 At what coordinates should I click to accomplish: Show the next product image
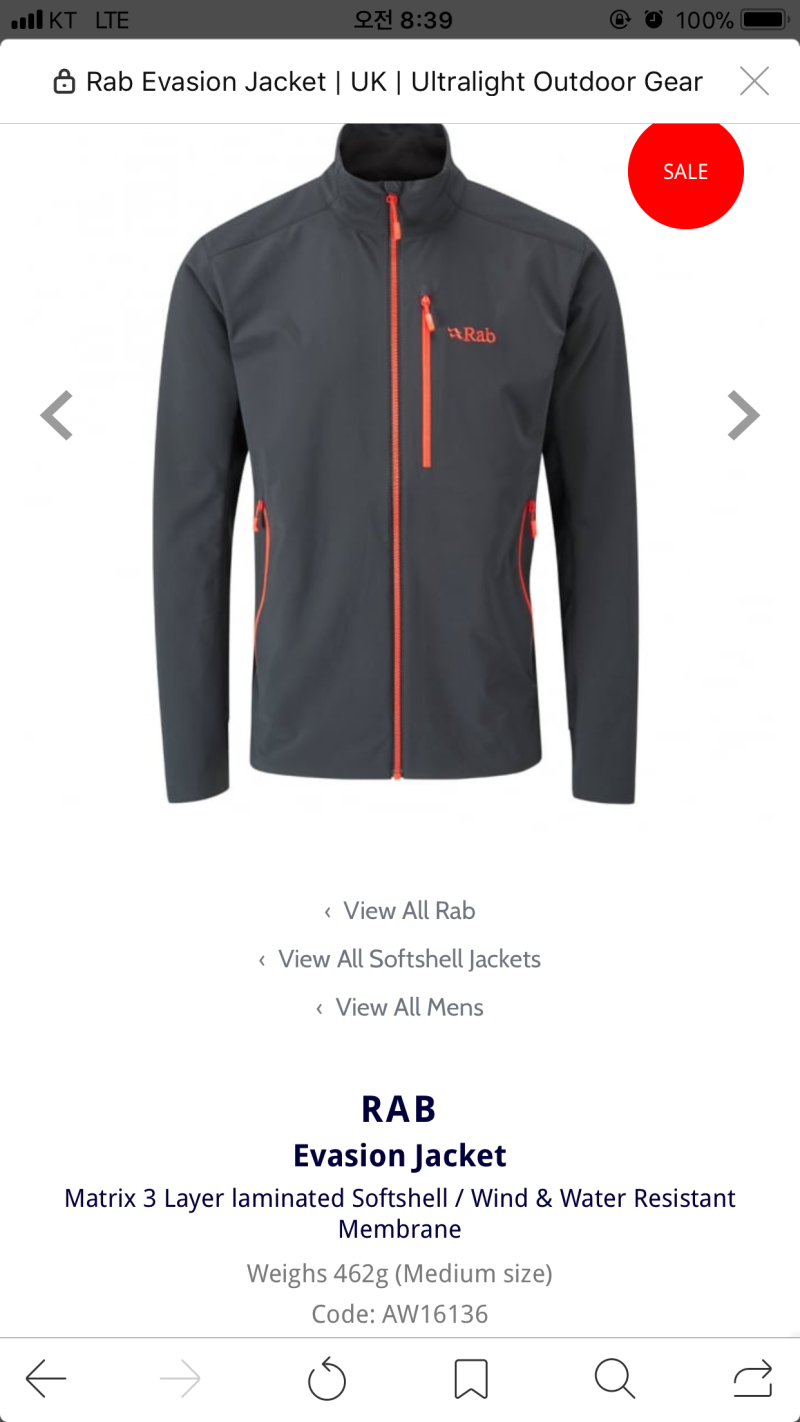click(x=743, y=415)
